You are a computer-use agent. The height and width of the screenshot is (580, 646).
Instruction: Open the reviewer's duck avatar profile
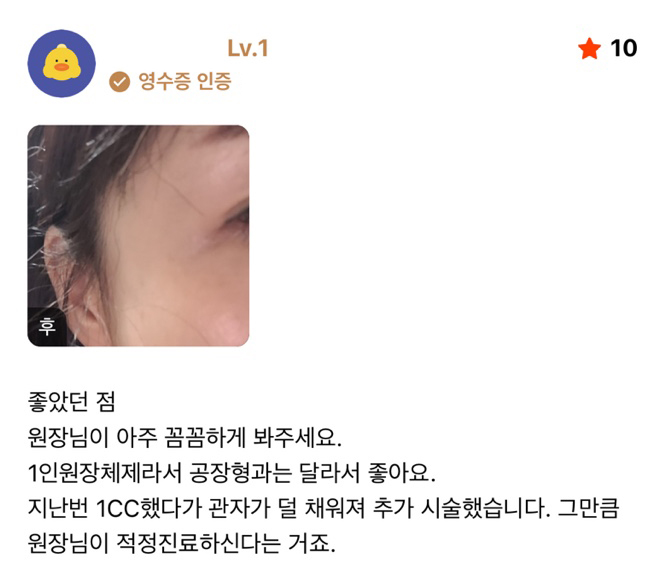pyautogui.click(x=62, y=64)
